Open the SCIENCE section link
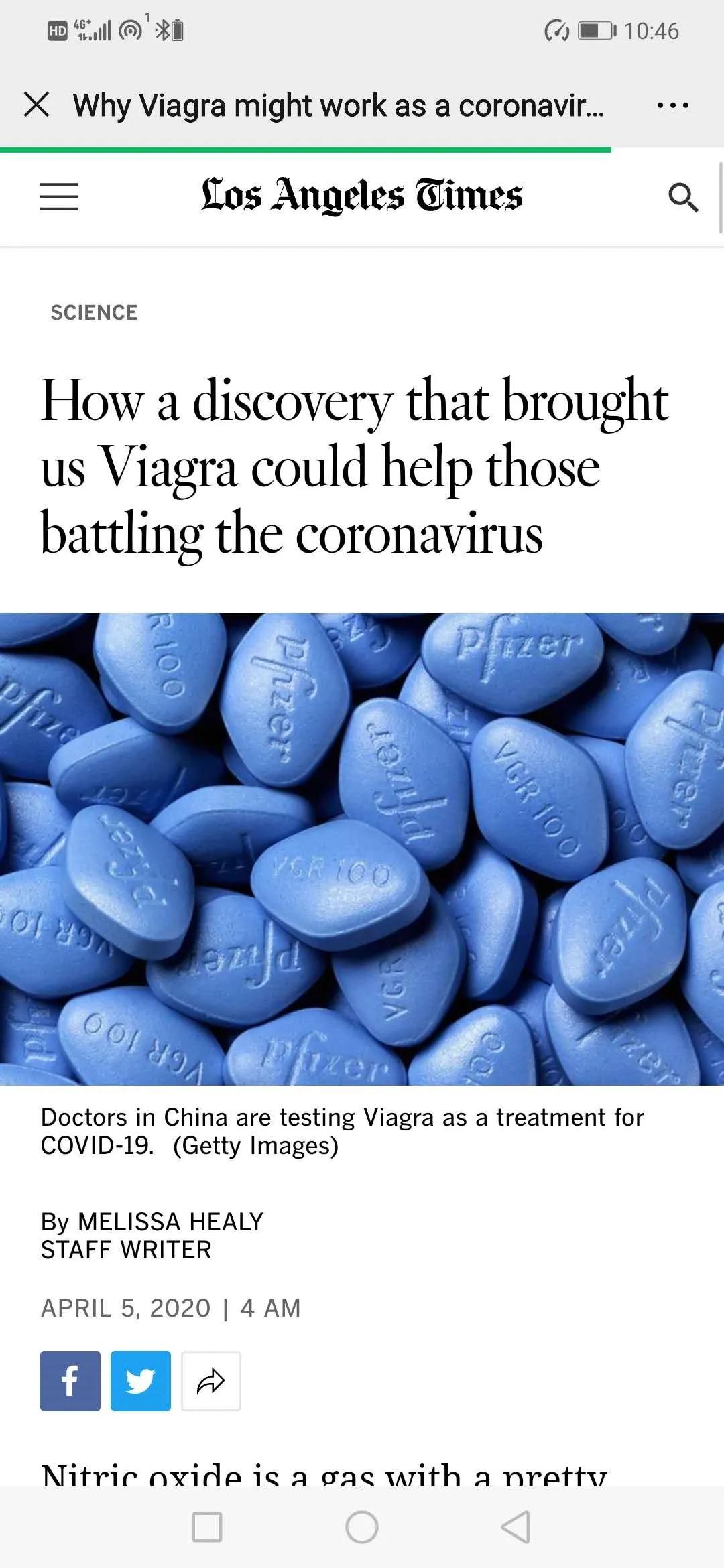This screenshot has width=724, height=1568. (x=94, y=312)
